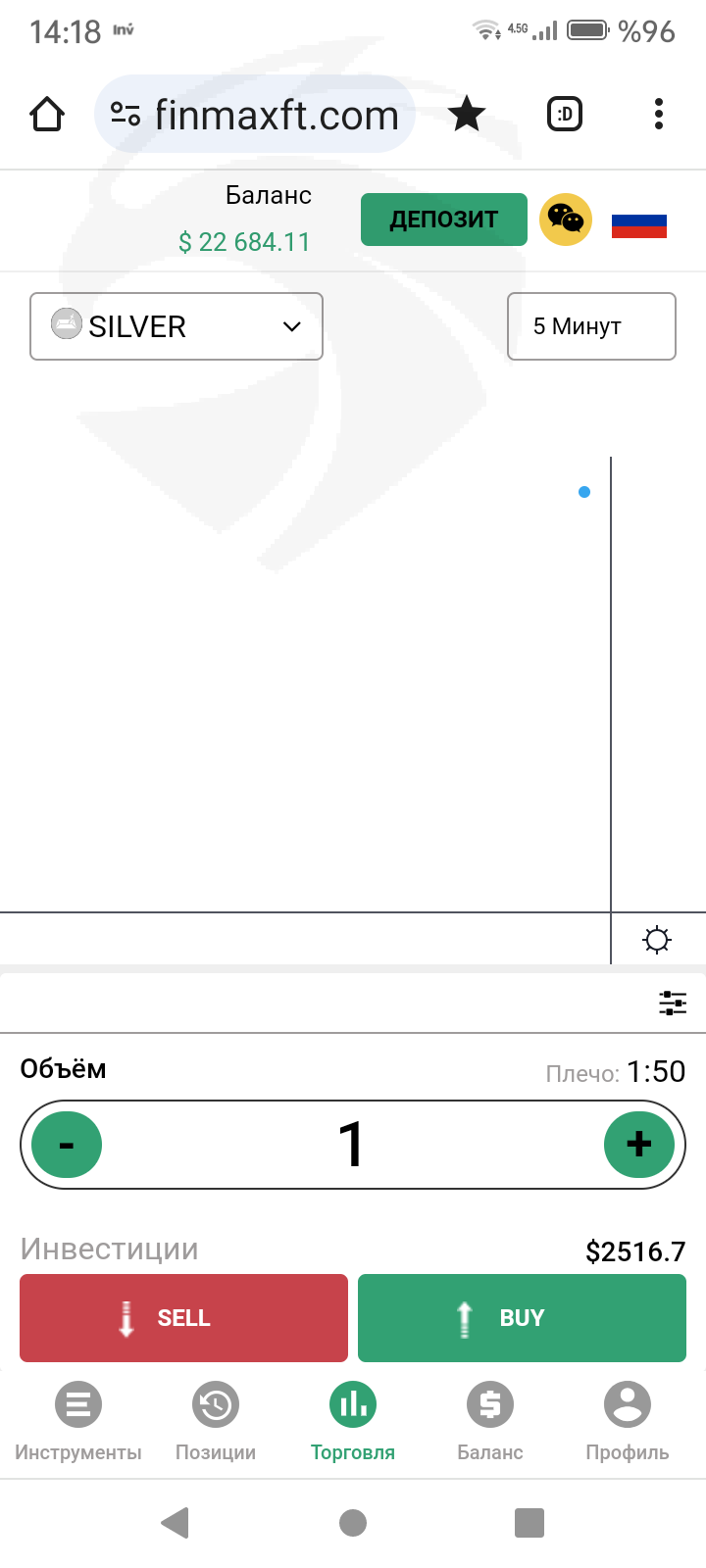The height and width of the screenshot is (1568, 706).
Task: Open the 5 Минут timeframe selector
Action: 591,326
